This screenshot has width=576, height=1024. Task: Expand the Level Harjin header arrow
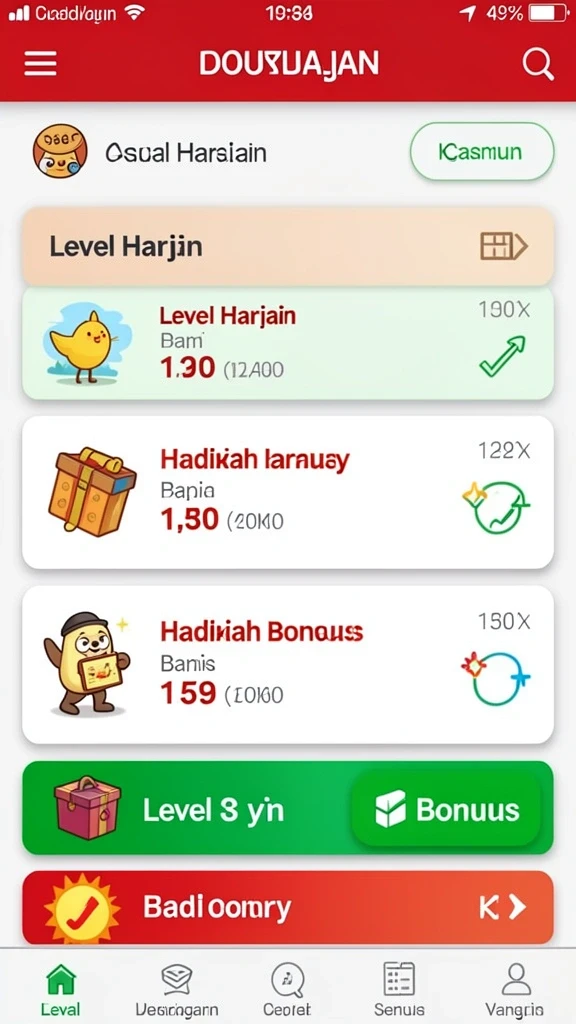pyautogui.click(x=504, y=247)
